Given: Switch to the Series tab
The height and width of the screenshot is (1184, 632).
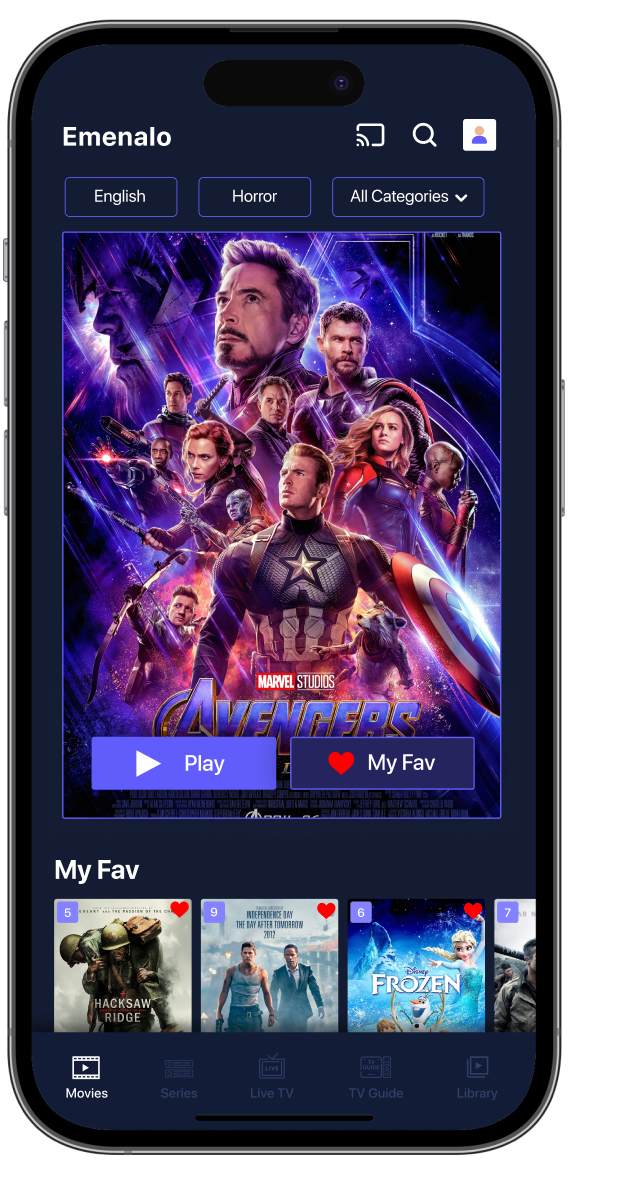Looking at the screenshot, I should [179, 1078].
